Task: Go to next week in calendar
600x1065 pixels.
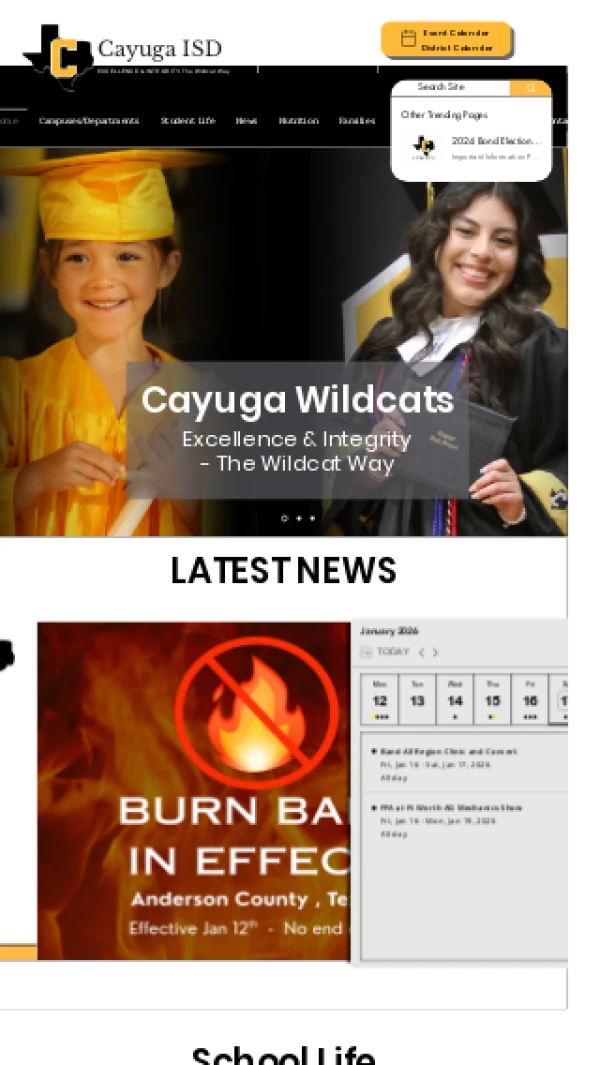Action: tap(435, 652)
